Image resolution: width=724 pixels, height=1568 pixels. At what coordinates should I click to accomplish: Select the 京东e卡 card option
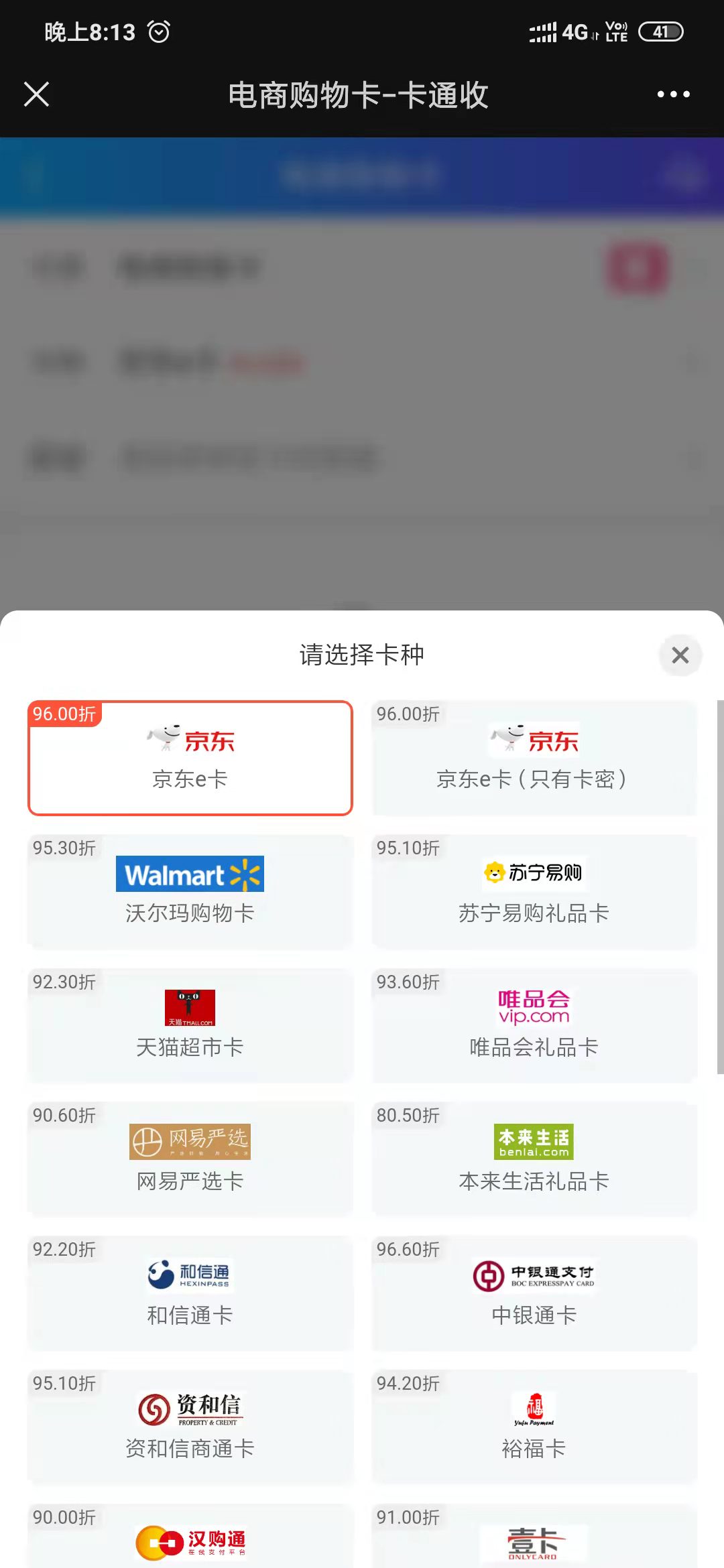[x=190, y=759]
